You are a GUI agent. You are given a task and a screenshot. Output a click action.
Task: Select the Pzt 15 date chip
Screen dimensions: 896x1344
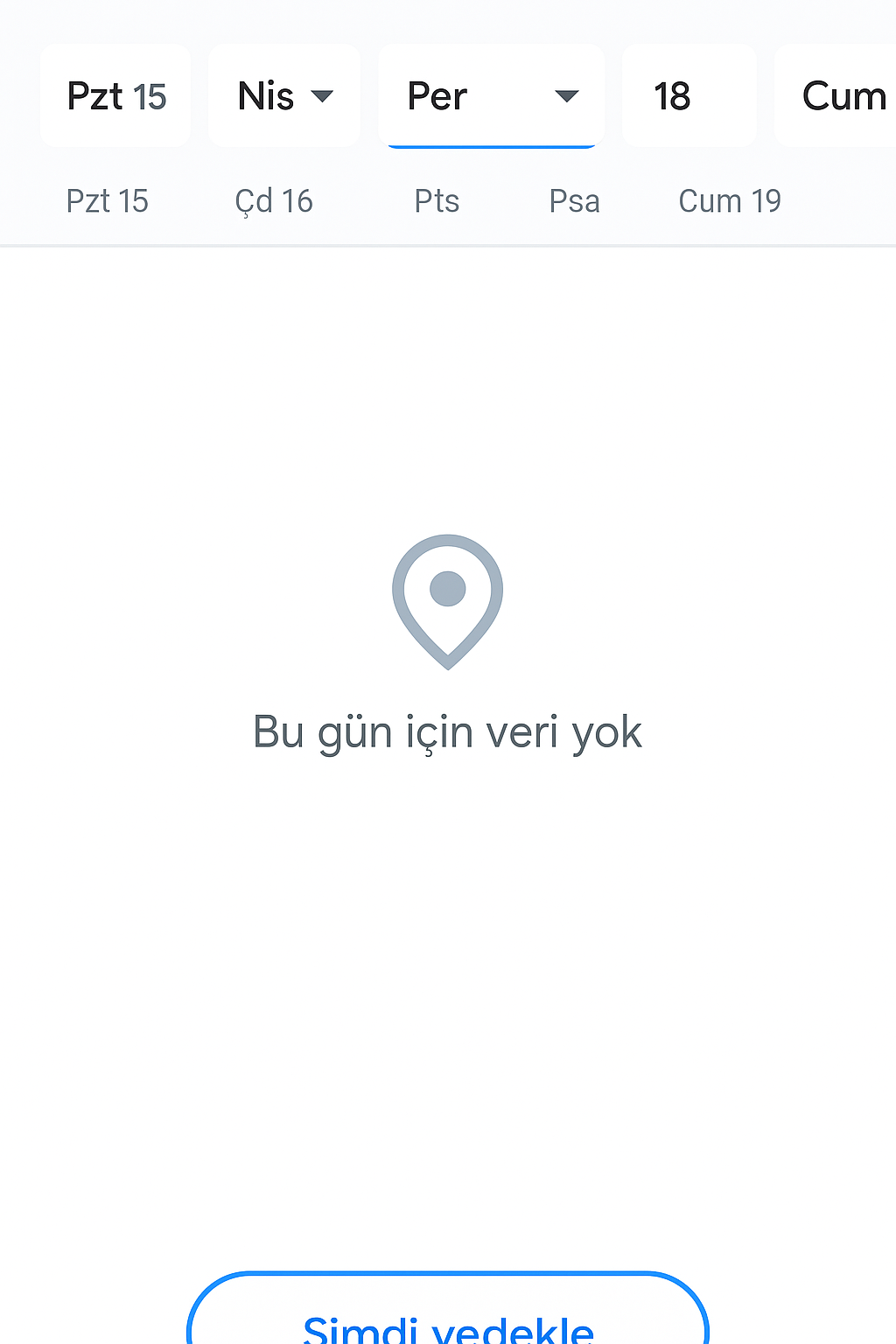pyautogui.click(x=115, y=96)
